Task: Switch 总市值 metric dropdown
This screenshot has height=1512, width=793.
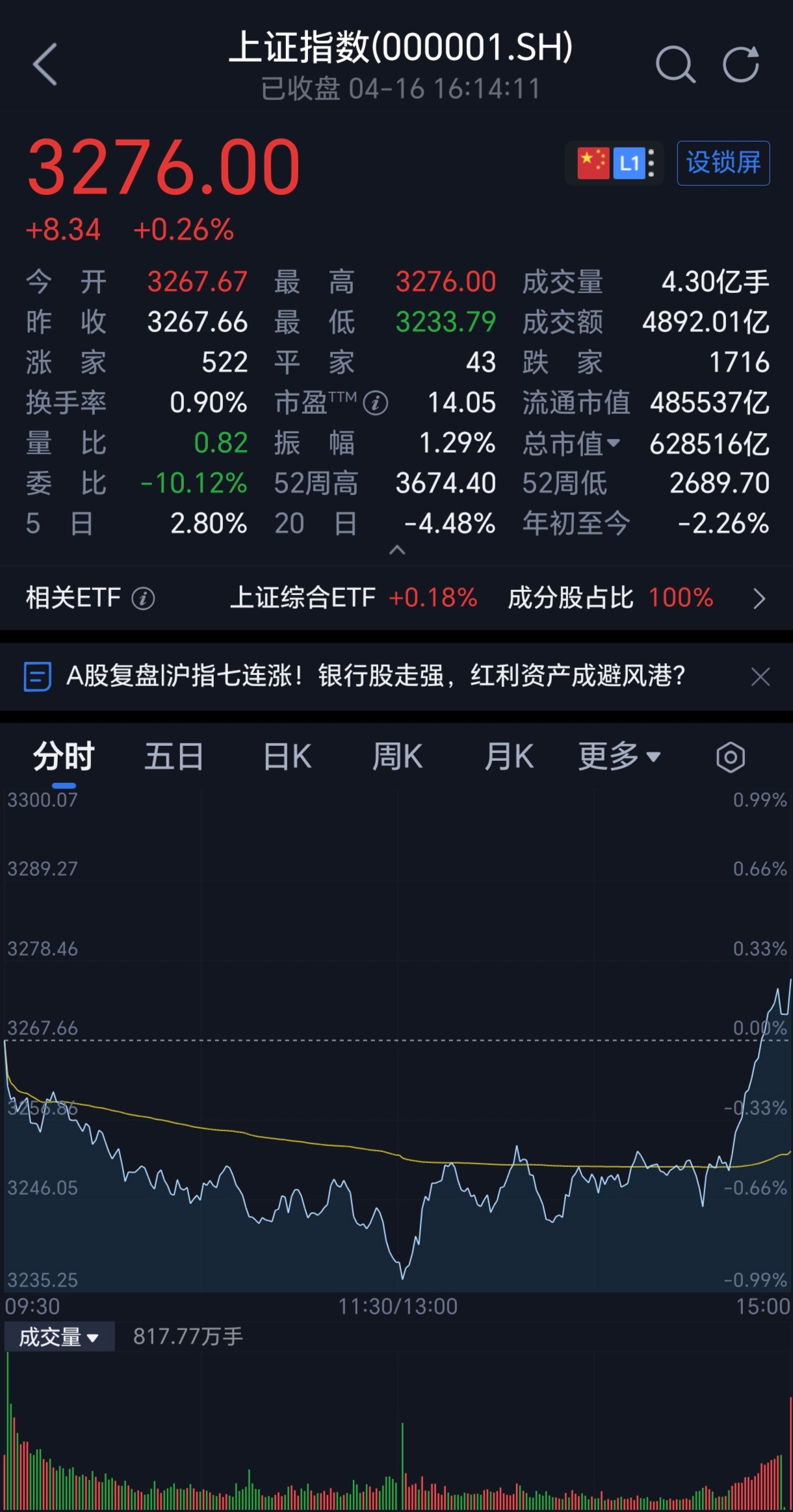Action: (572, 444)
